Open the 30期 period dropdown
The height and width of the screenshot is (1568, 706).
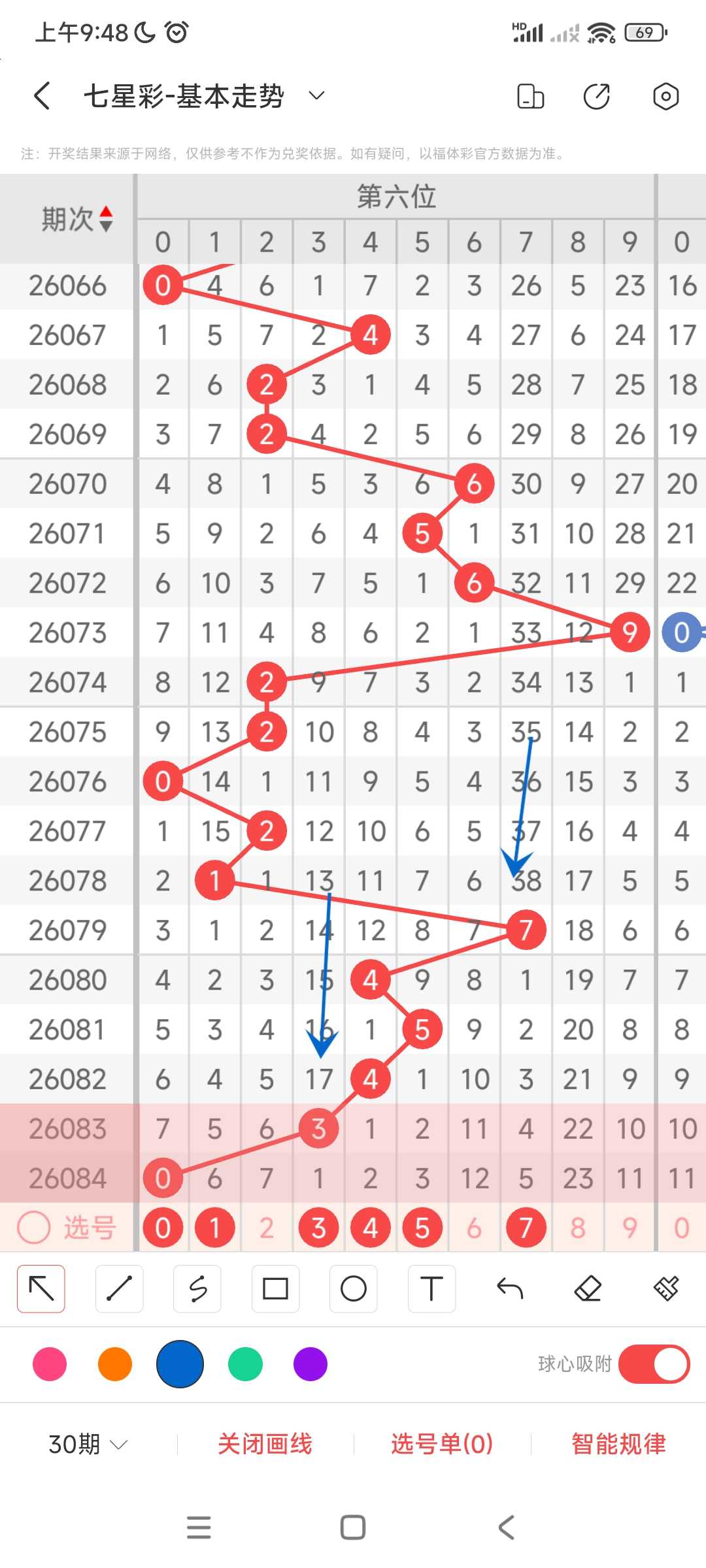click(x=88, y=1443)
